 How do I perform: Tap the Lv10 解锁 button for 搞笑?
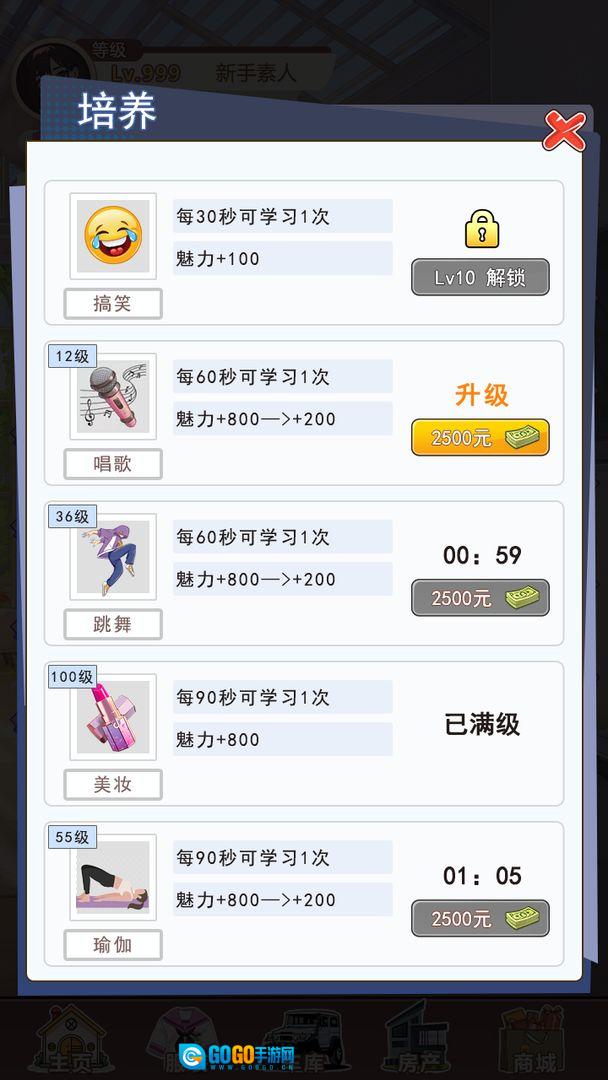[x=480, y=277]
